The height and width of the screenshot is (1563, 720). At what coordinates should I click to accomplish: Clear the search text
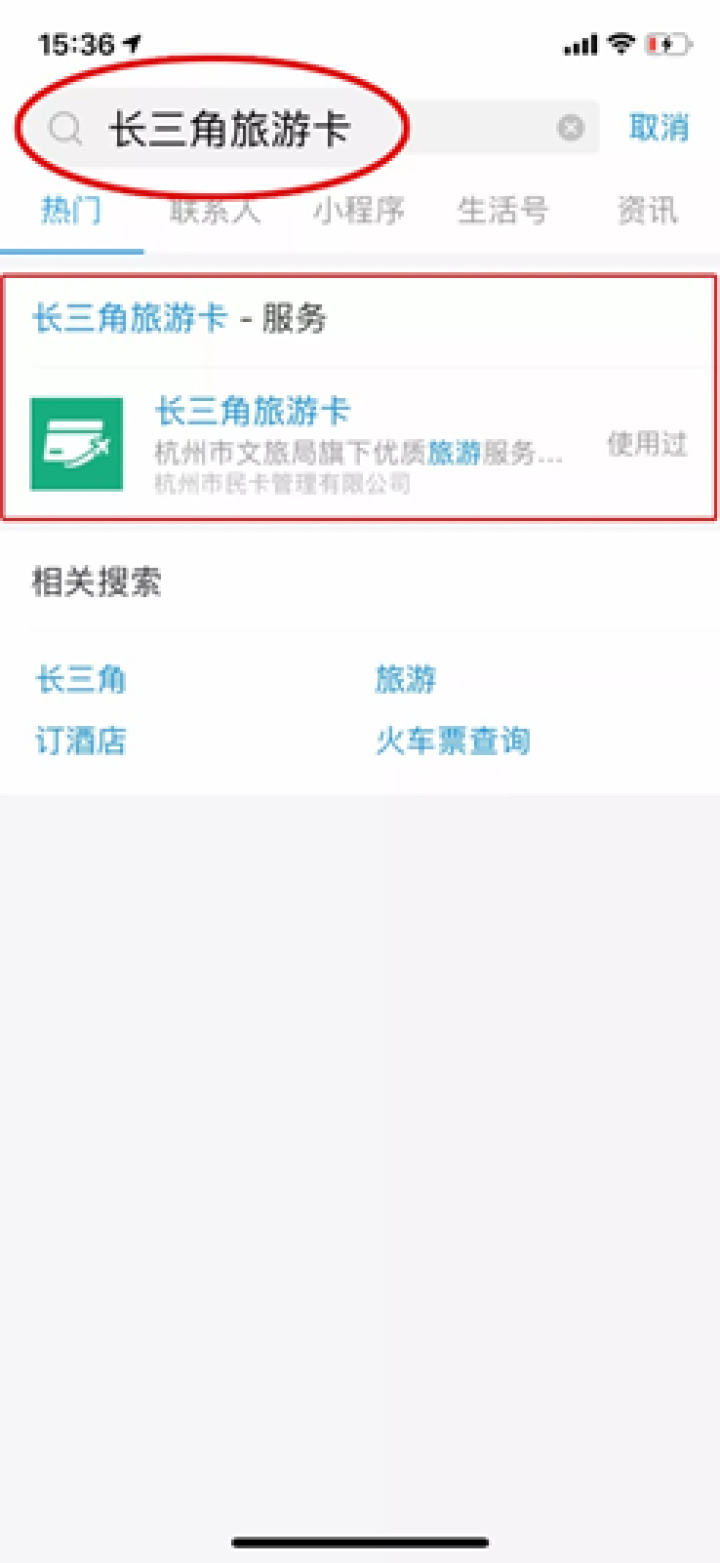(570, 128)
